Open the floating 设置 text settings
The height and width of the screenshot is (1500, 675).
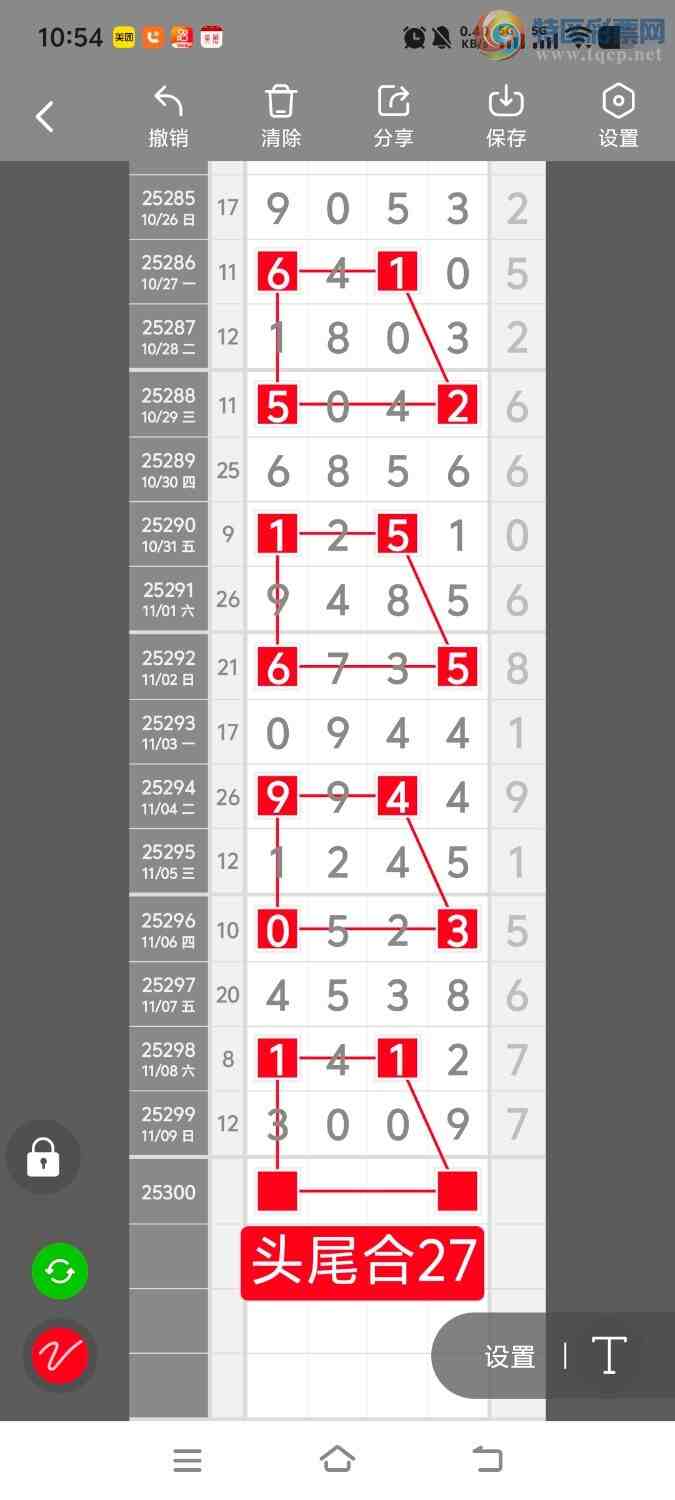pos(510,1357)
